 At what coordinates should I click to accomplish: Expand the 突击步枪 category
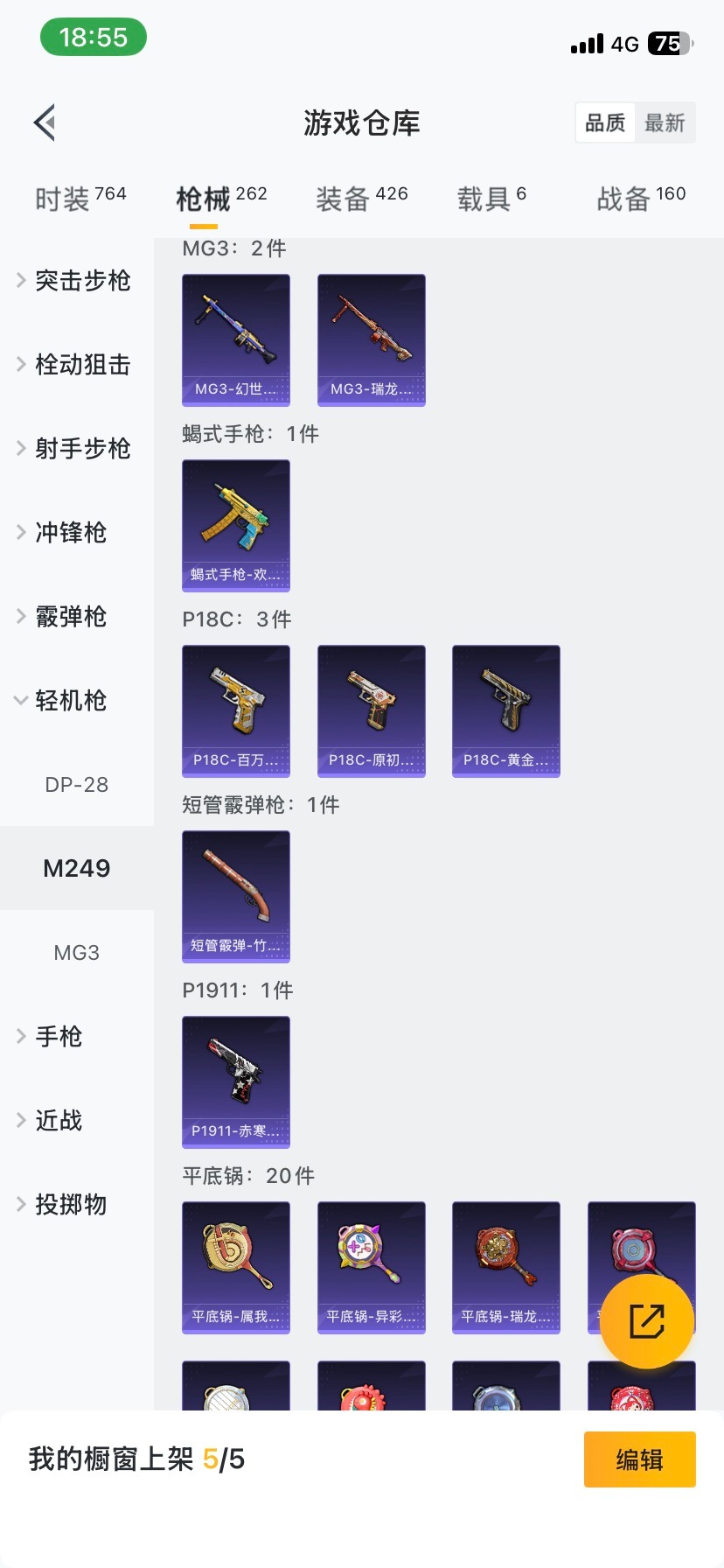(x=79, y=280)
